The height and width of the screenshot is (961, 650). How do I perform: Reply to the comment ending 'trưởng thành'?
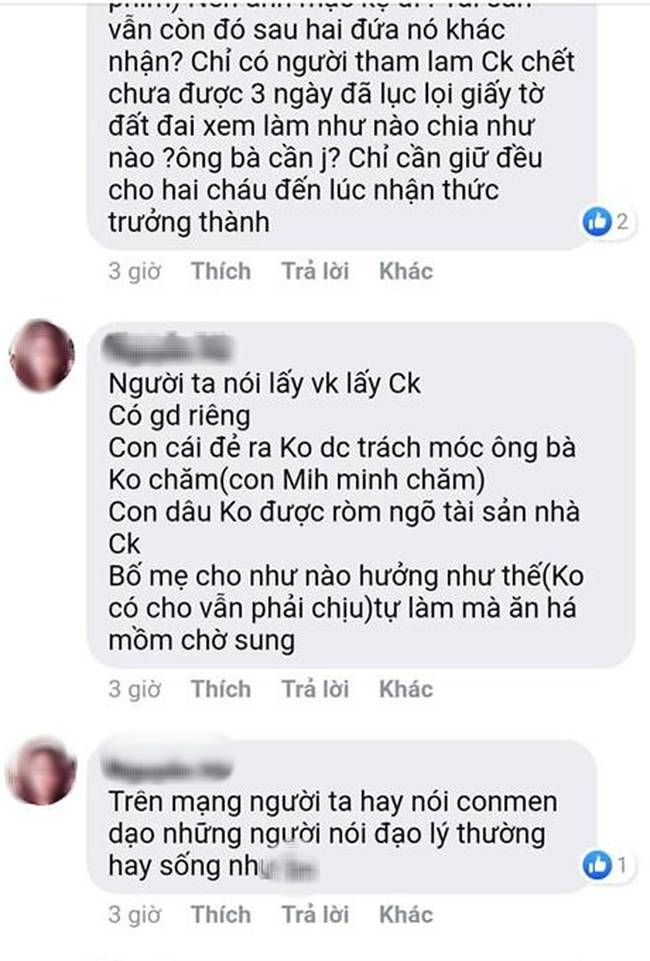click(x=315, y=271)
